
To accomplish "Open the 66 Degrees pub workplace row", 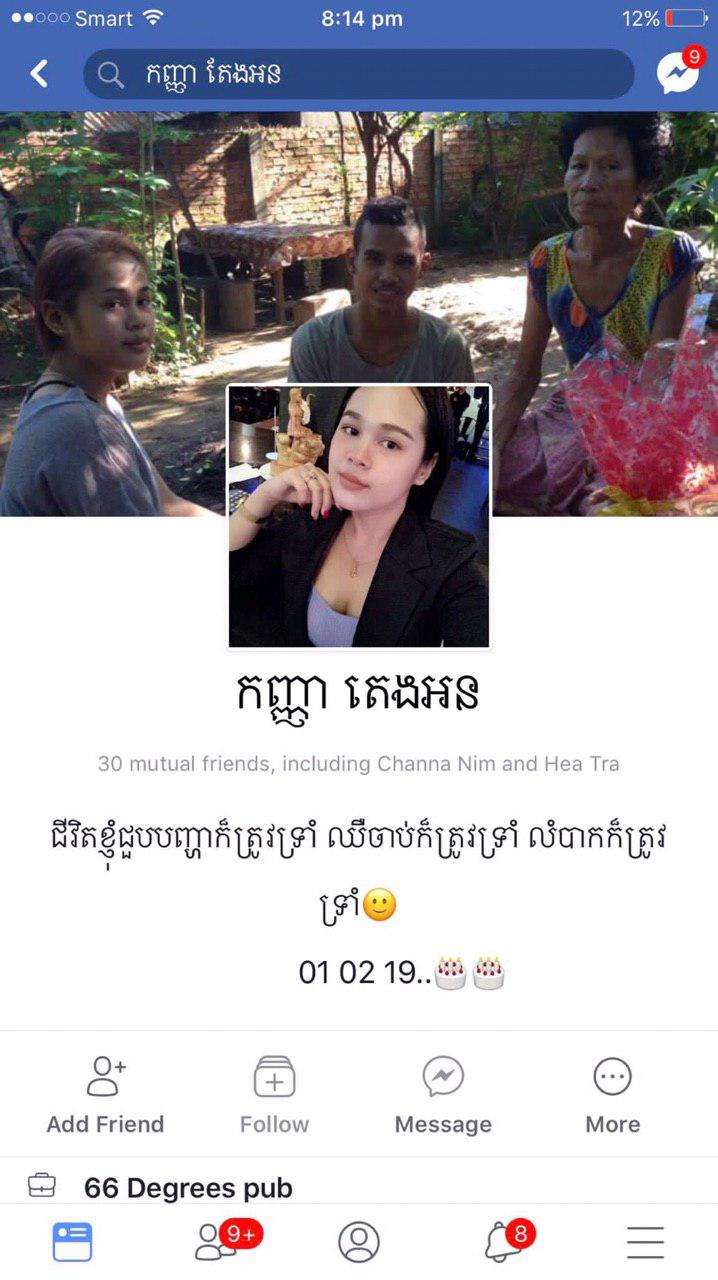I will click(188, 1187).
